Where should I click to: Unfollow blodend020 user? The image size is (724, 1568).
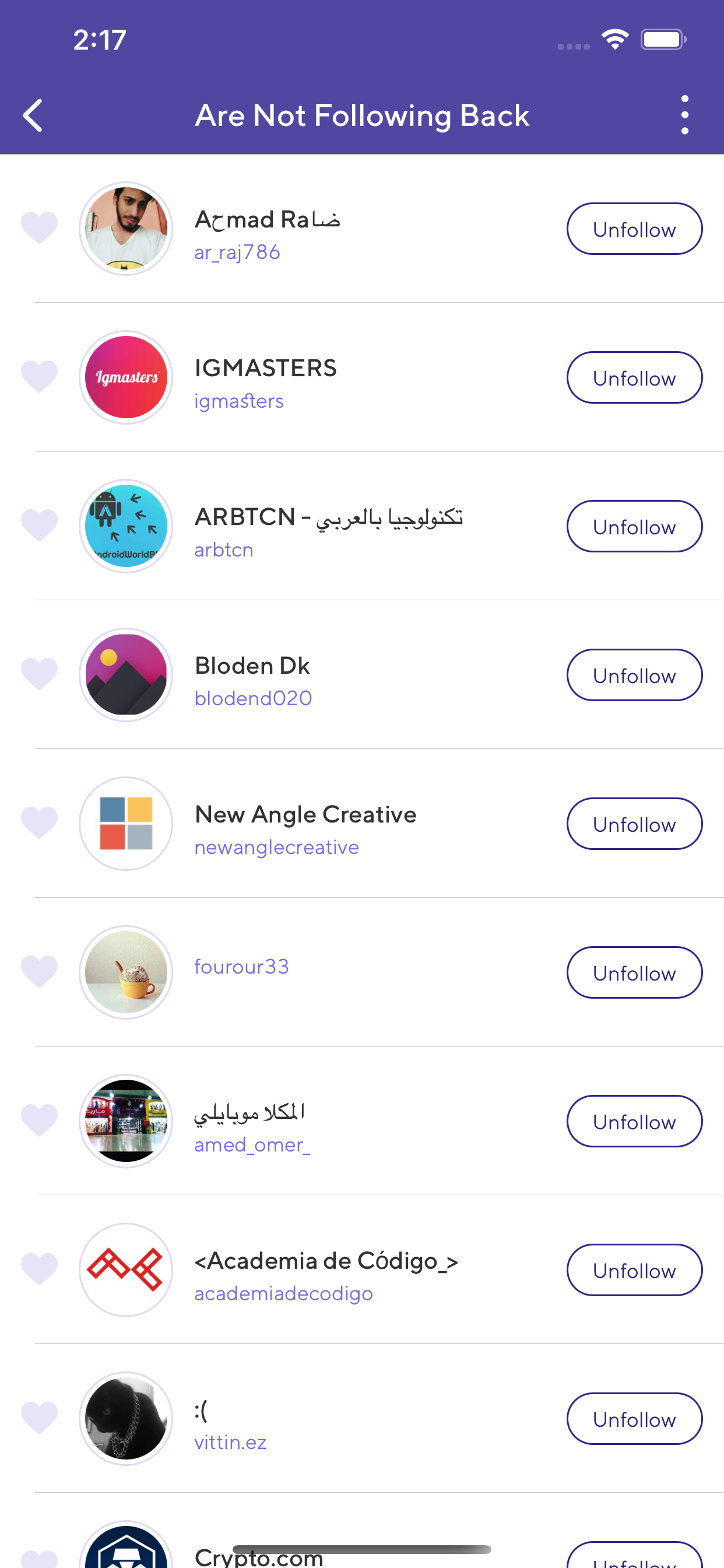click(x=634, y=674)
